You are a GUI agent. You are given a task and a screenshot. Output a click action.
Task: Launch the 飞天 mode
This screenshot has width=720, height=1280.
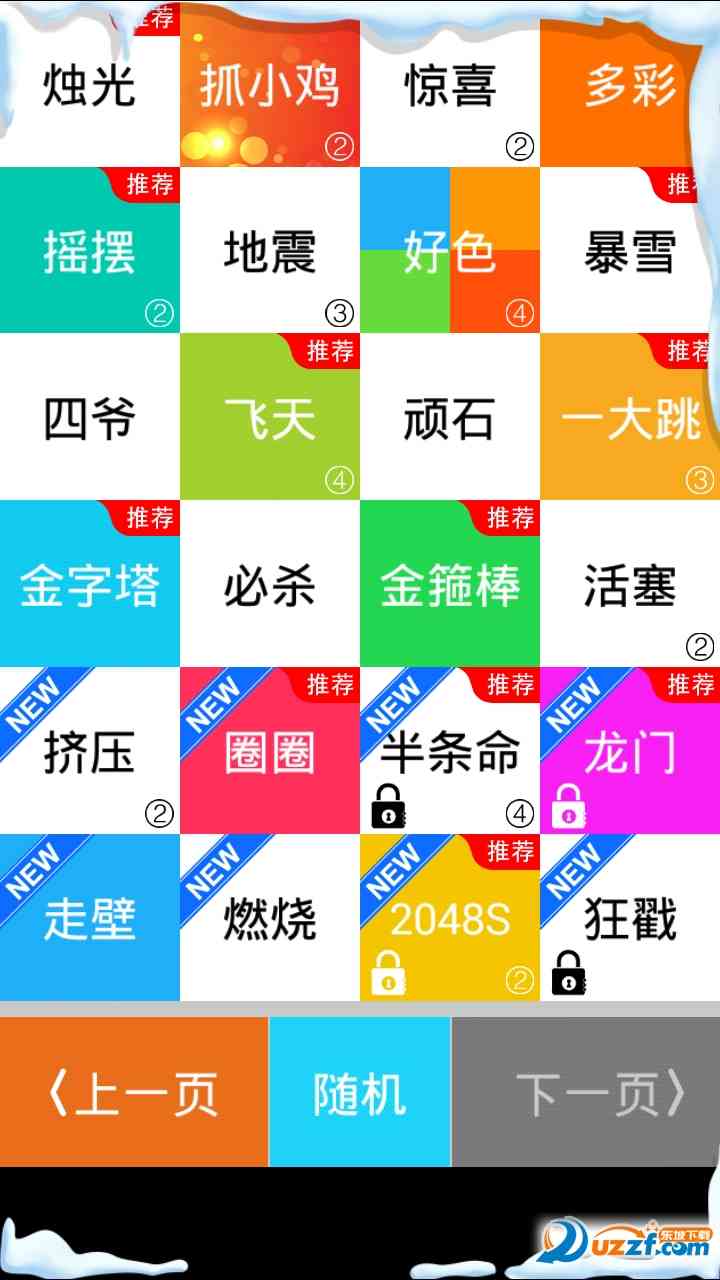(270, 417)
